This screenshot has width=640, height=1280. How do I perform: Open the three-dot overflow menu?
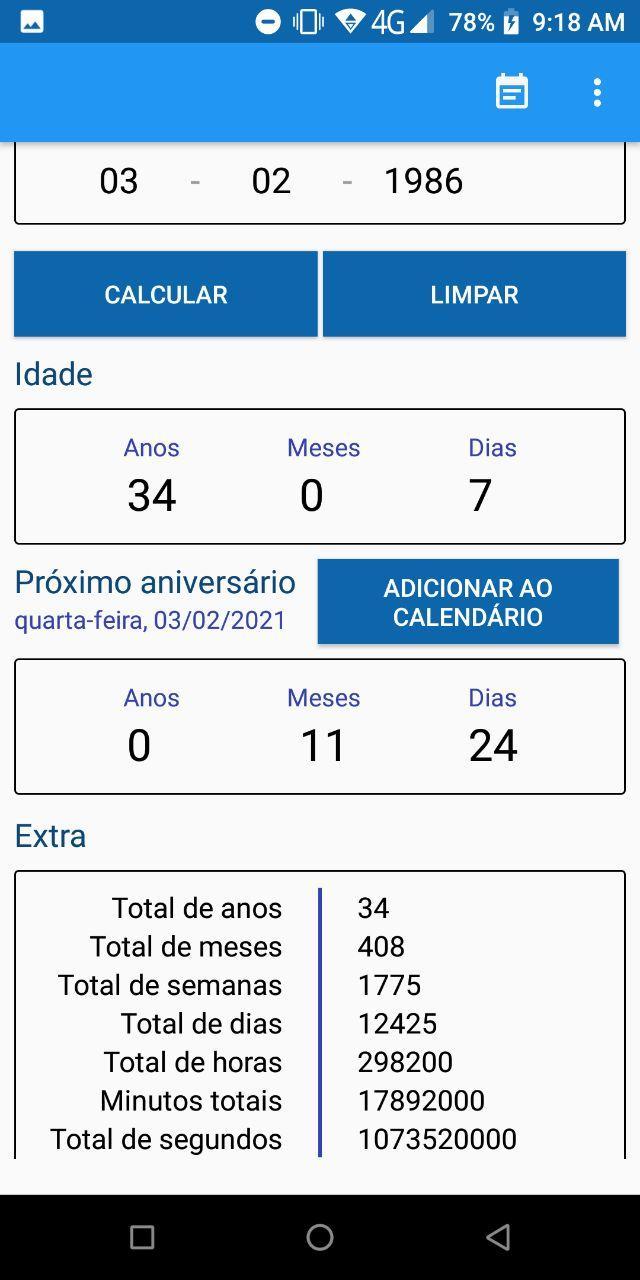[597, 92]
